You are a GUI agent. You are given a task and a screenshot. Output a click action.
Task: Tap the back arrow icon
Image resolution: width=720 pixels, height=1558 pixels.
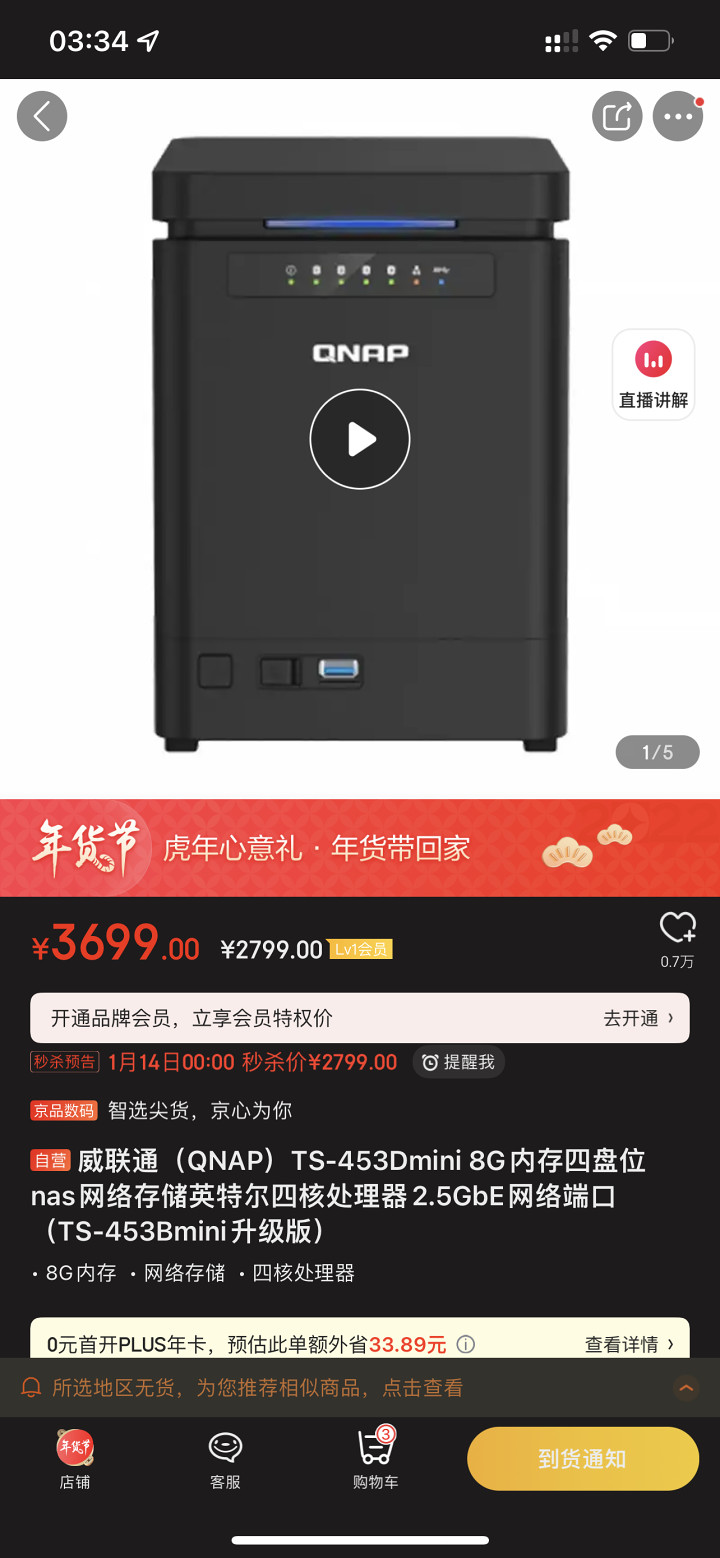click(x=42, y=115)
